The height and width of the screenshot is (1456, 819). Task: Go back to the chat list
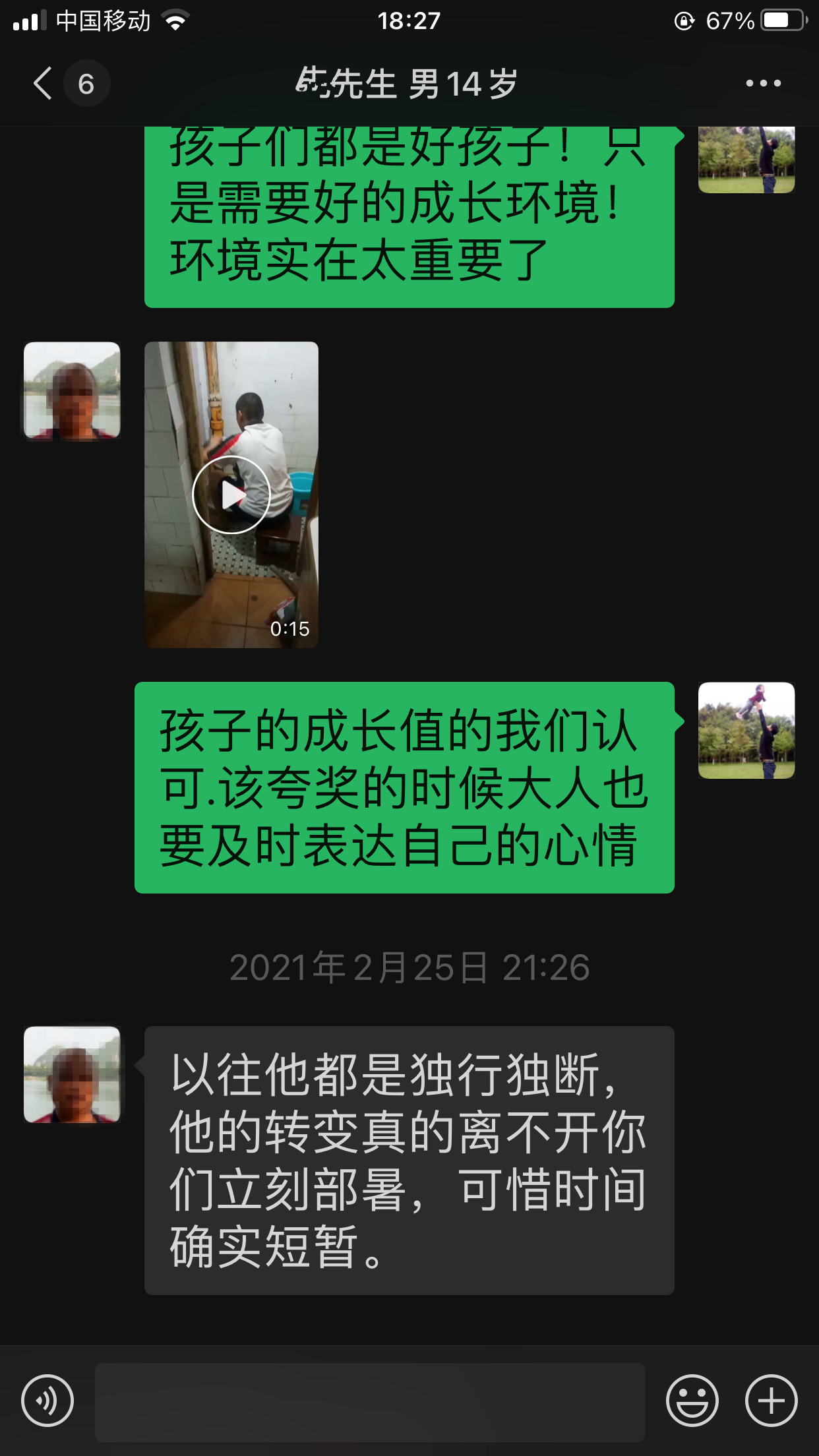click(x=44, y=84)
